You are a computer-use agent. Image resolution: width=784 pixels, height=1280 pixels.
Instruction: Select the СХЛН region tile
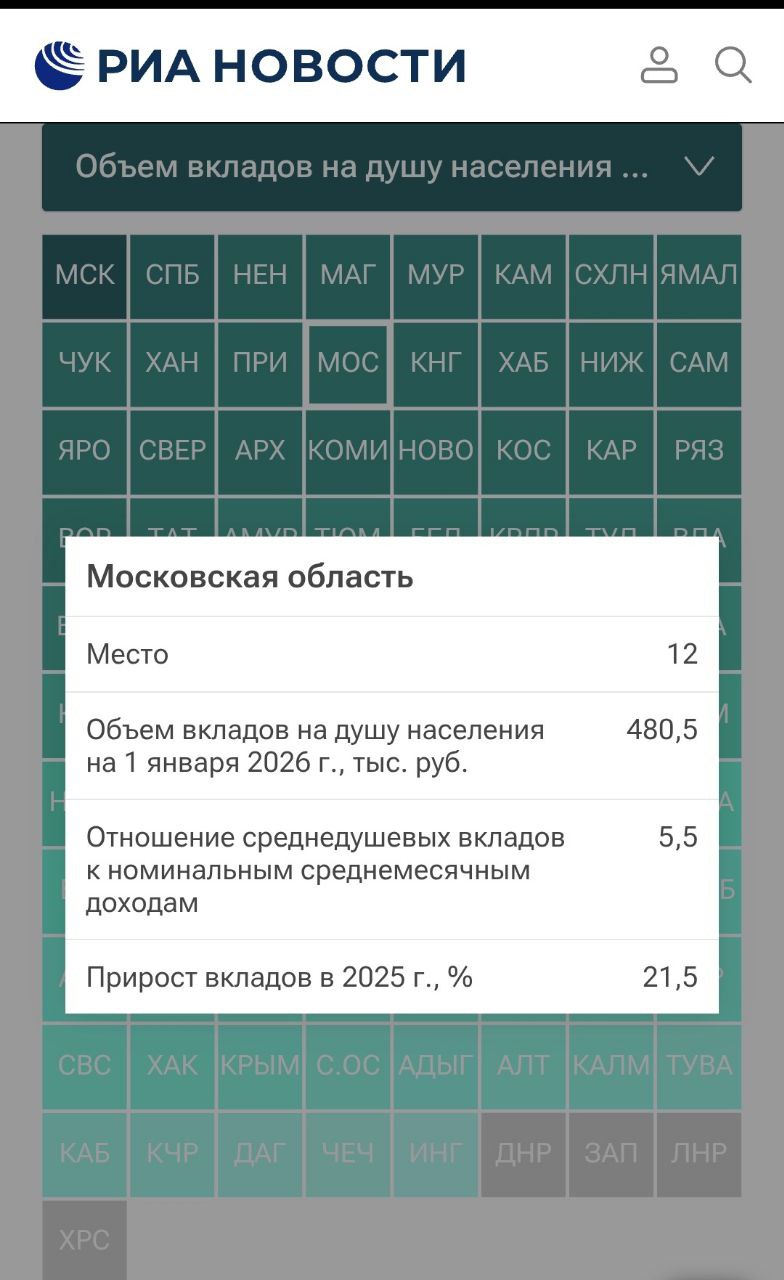pyautogui.click(x=611, y=276)
